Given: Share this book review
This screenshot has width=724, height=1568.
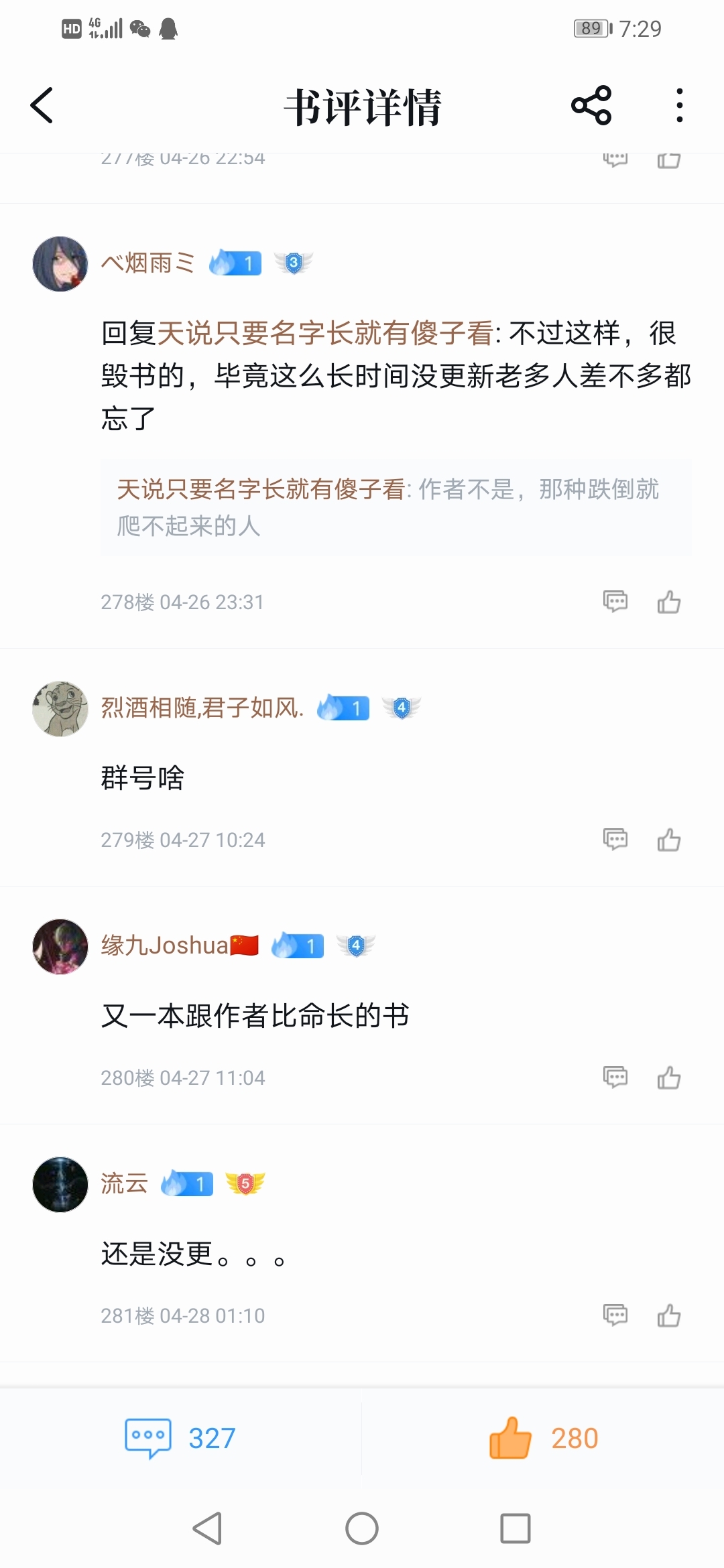Looking at the screenshot, I should click(591, 106).
